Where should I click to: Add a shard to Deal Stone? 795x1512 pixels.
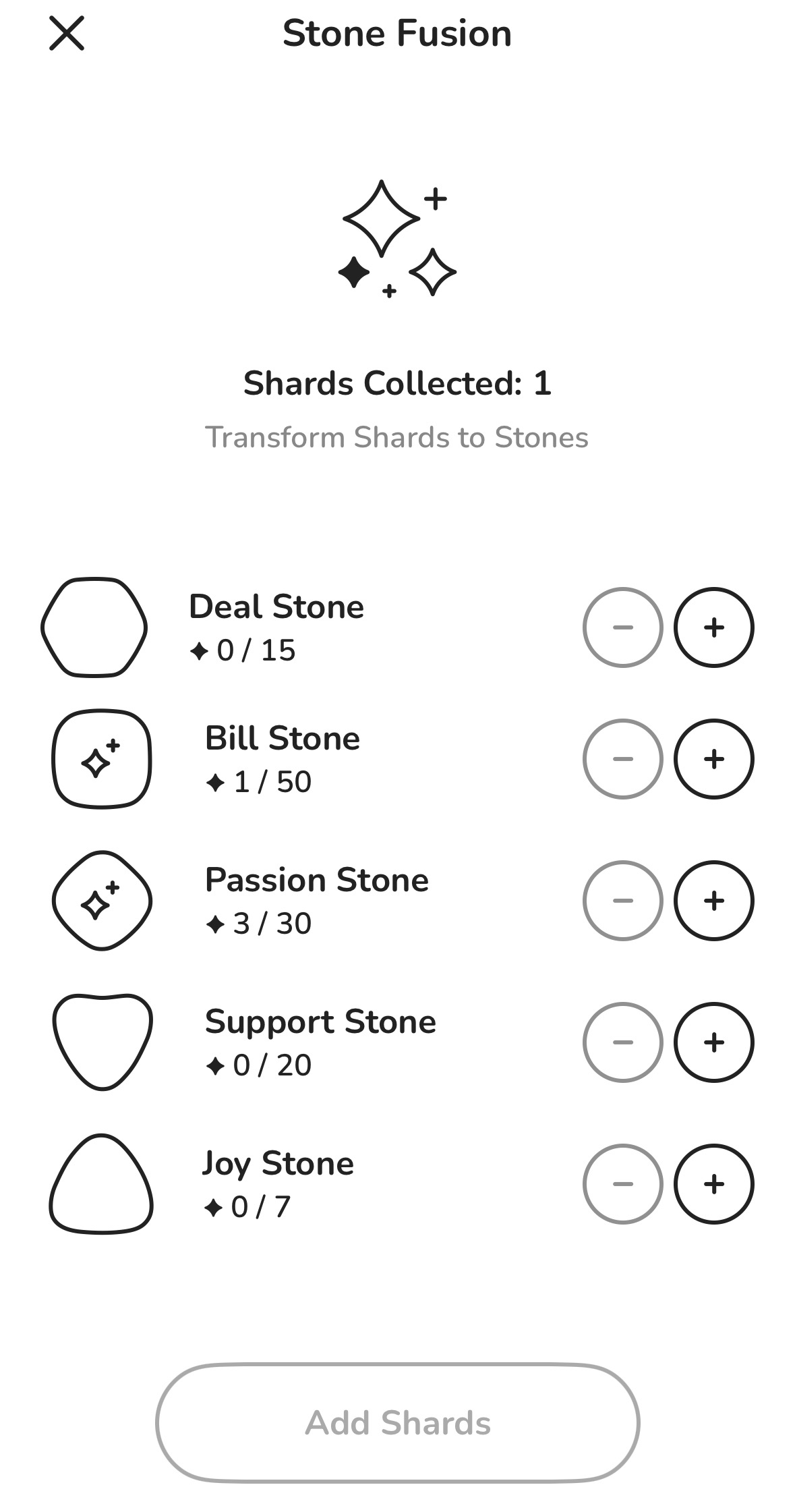pos(714,627)
